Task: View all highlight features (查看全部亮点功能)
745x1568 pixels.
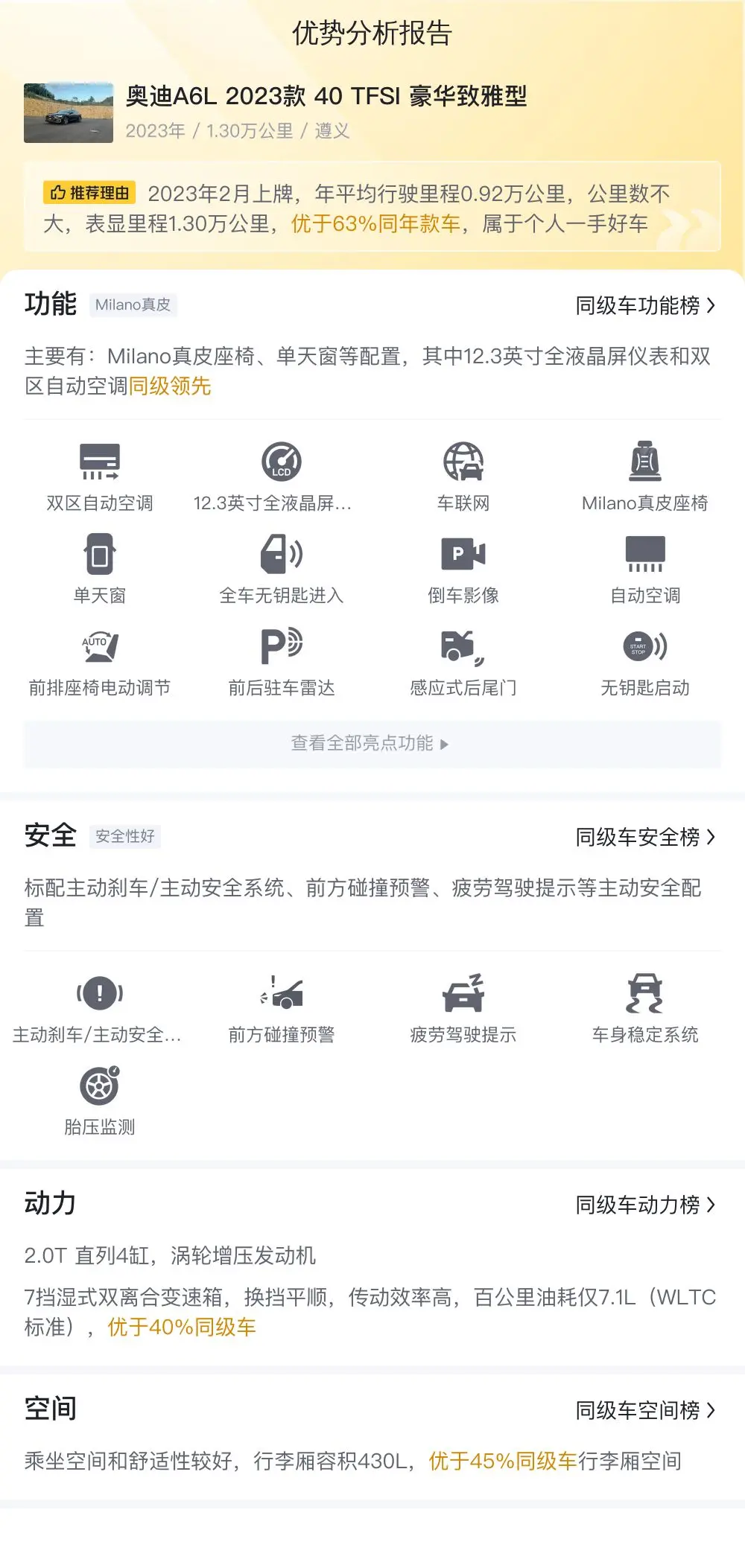Action: (x=371, y=743)
